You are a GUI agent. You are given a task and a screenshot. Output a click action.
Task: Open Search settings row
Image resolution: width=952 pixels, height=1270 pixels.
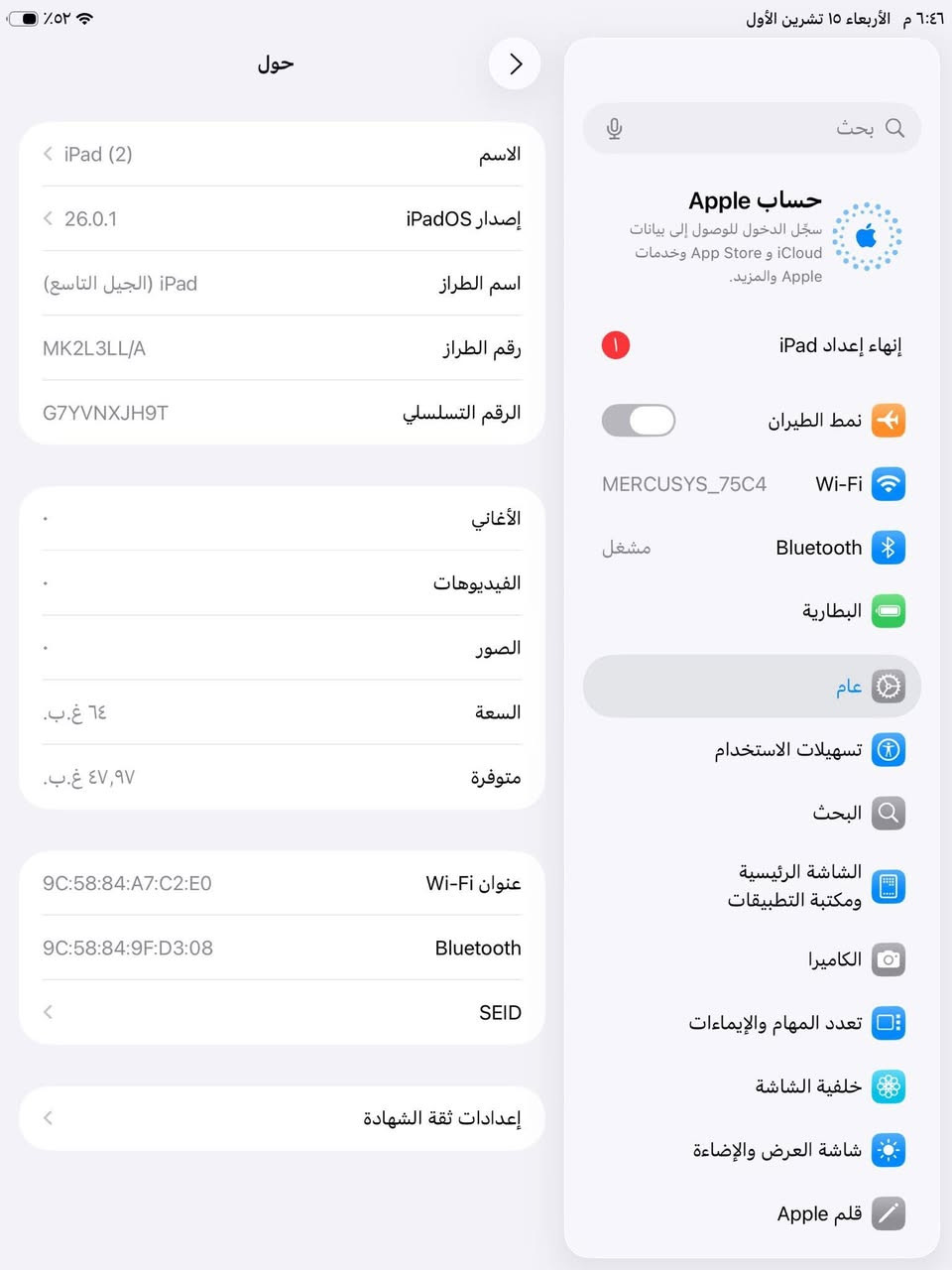click(754, 814)
